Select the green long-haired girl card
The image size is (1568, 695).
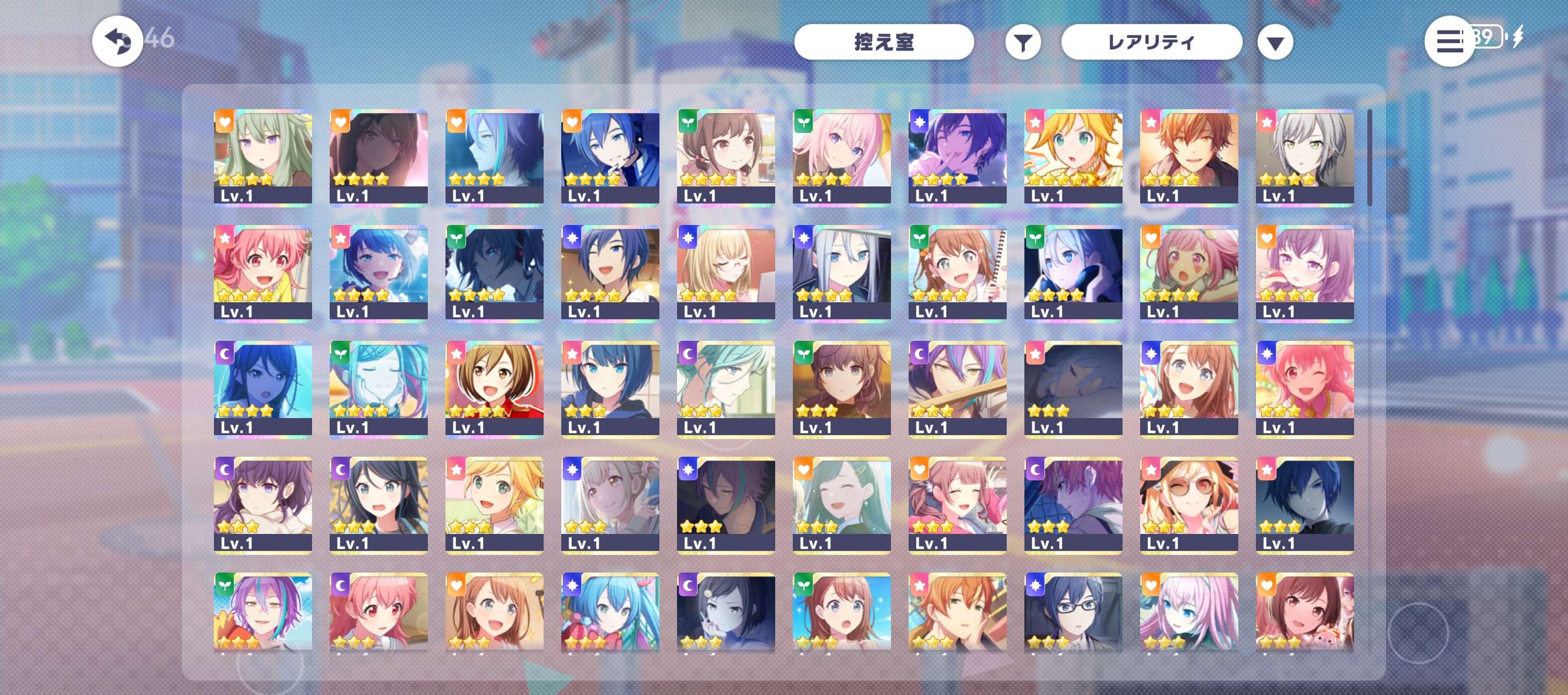[263, 157]
